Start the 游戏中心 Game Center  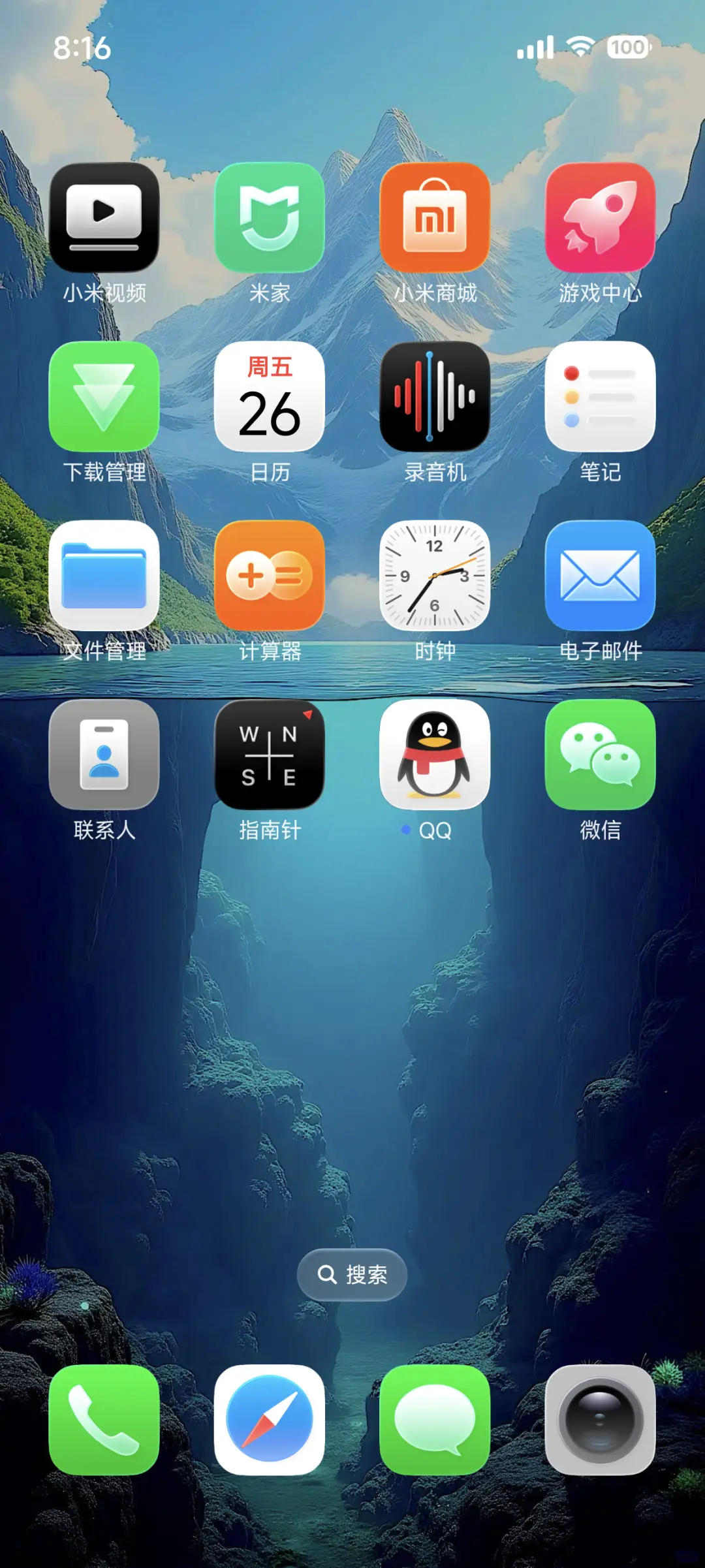click(601, 219)
